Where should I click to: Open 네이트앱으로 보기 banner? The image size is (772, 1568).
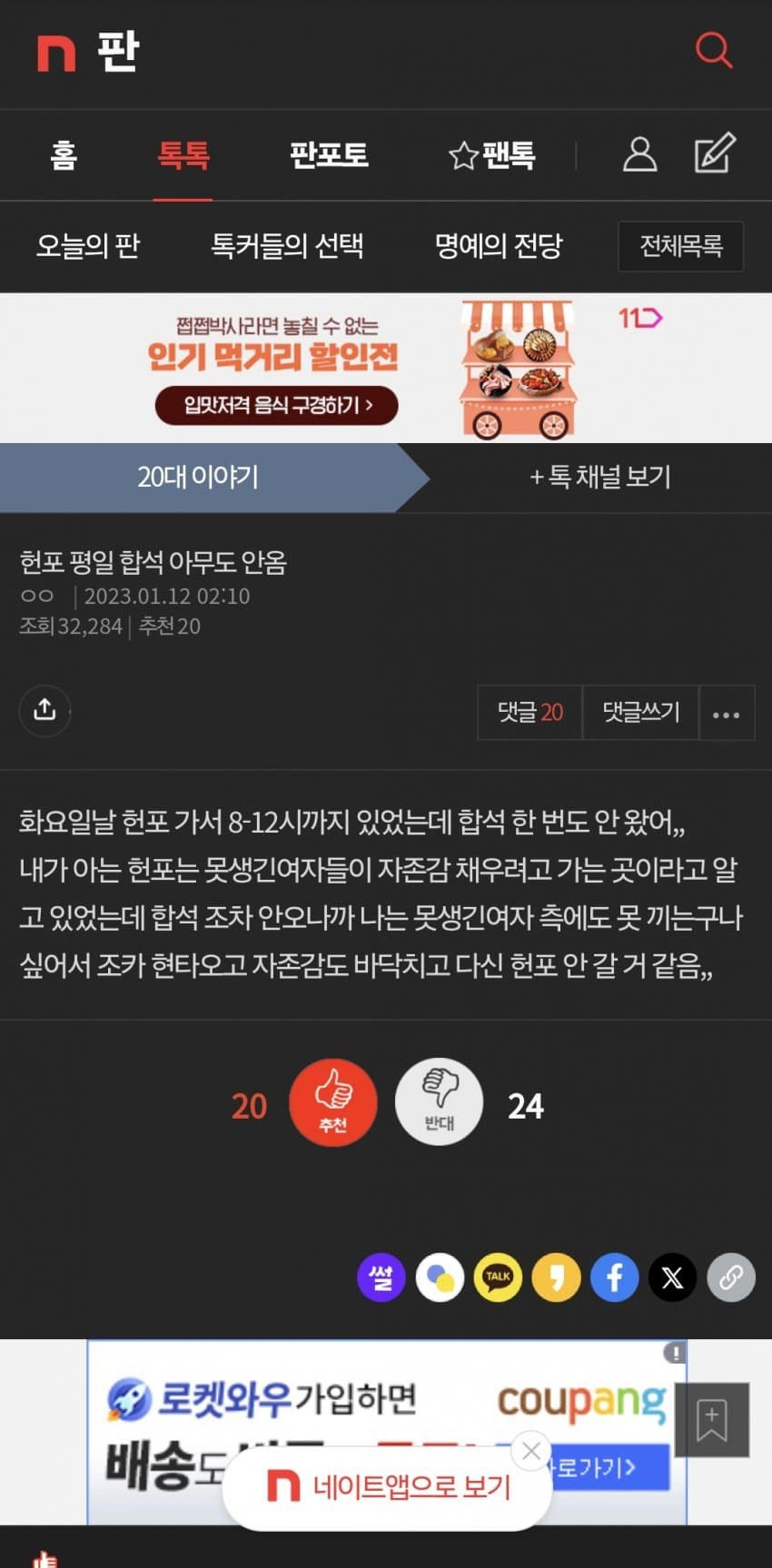(391, 1487)
